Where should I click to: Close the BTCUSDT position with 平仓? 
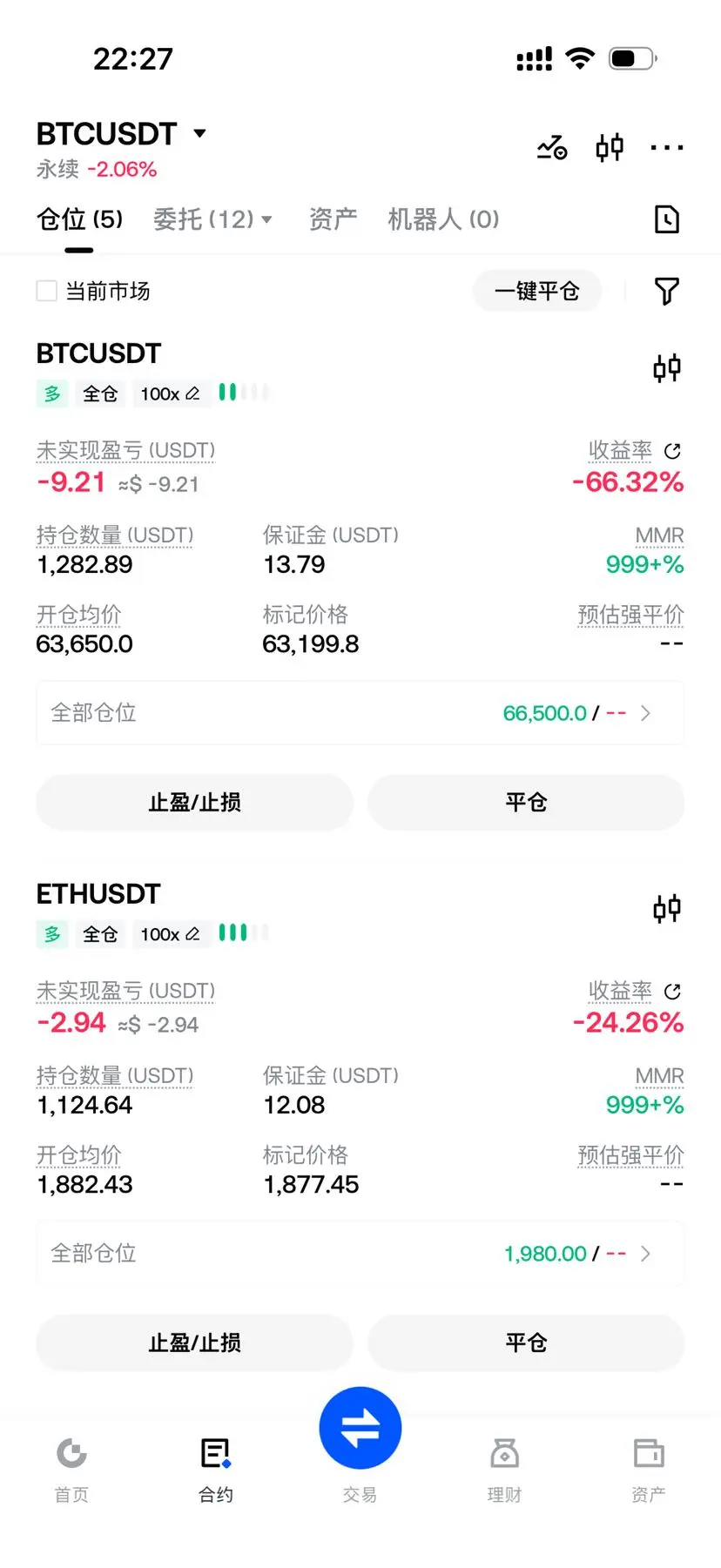click(526, 802)
